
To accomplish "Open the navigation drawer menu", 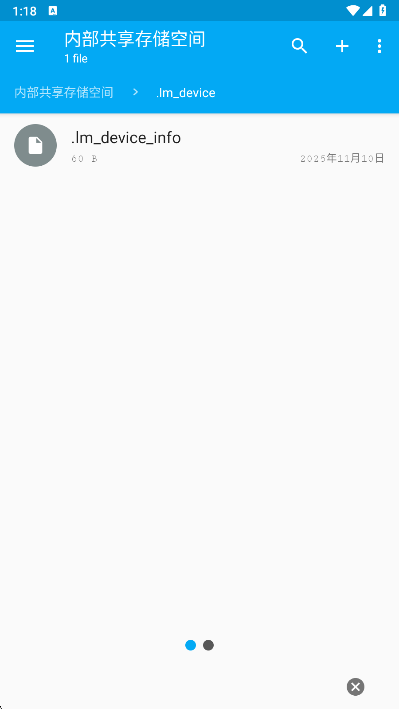I will (x=25, y=46).
